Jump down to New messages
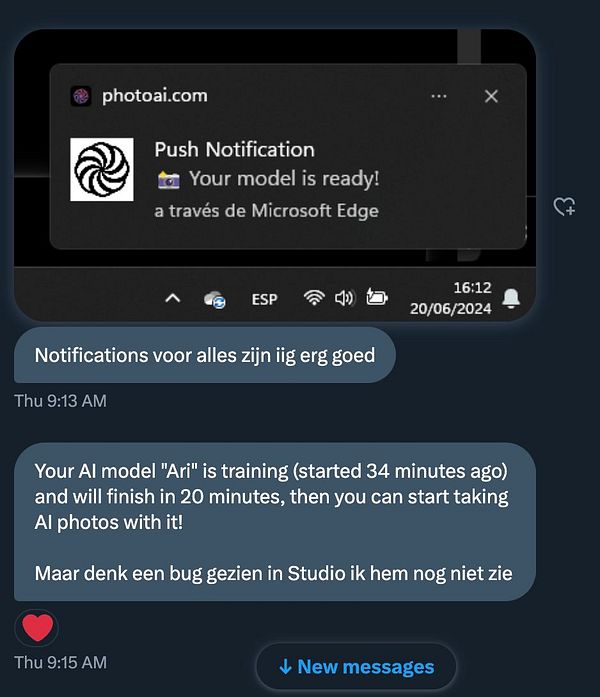600x697 pixels. click(356, 667)
